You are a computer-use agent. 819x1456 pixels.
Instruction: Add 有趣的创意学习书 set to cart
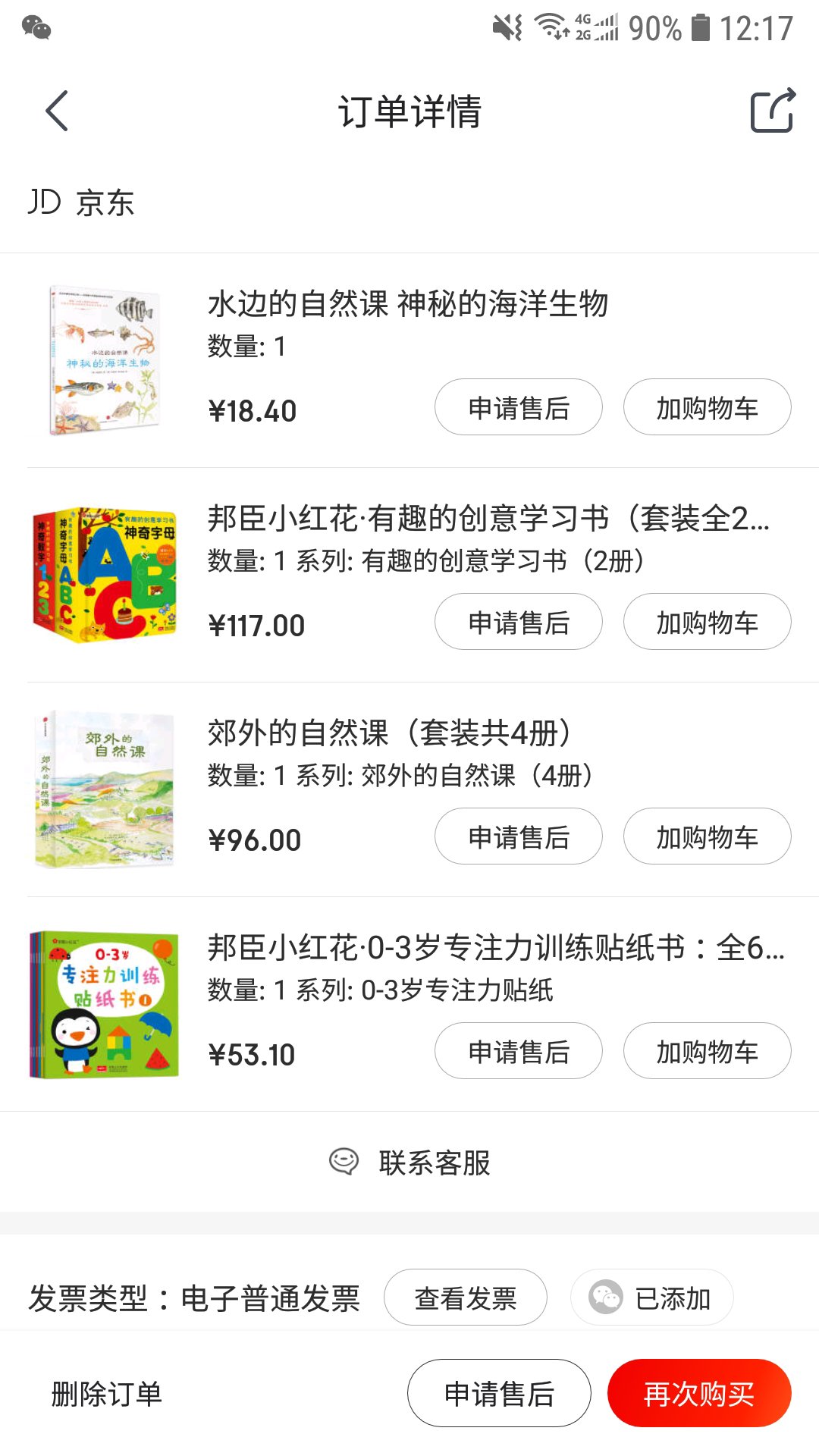(x=707, y=622)
